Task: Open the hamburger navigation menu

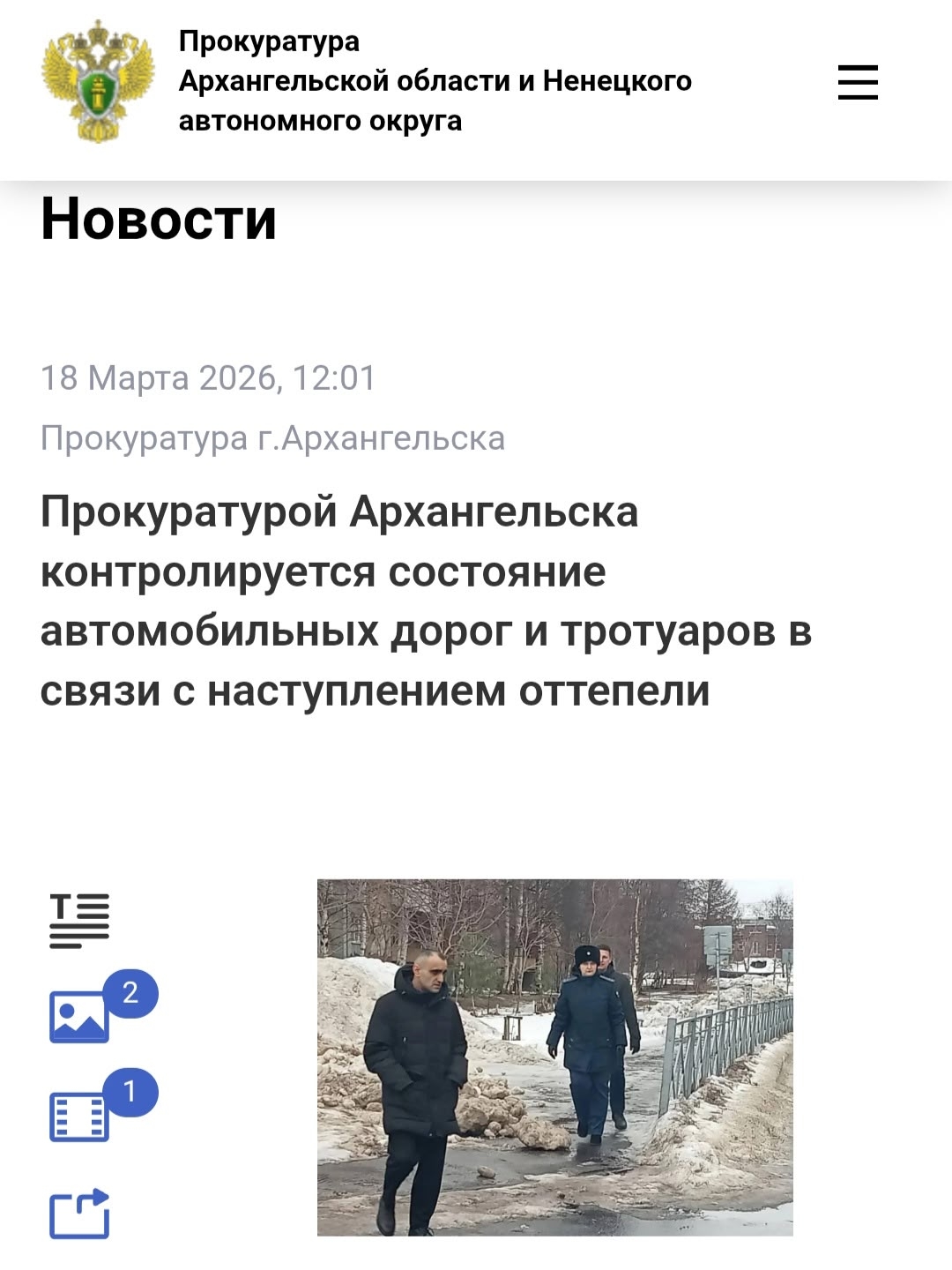Action: (x=857, y=82)
